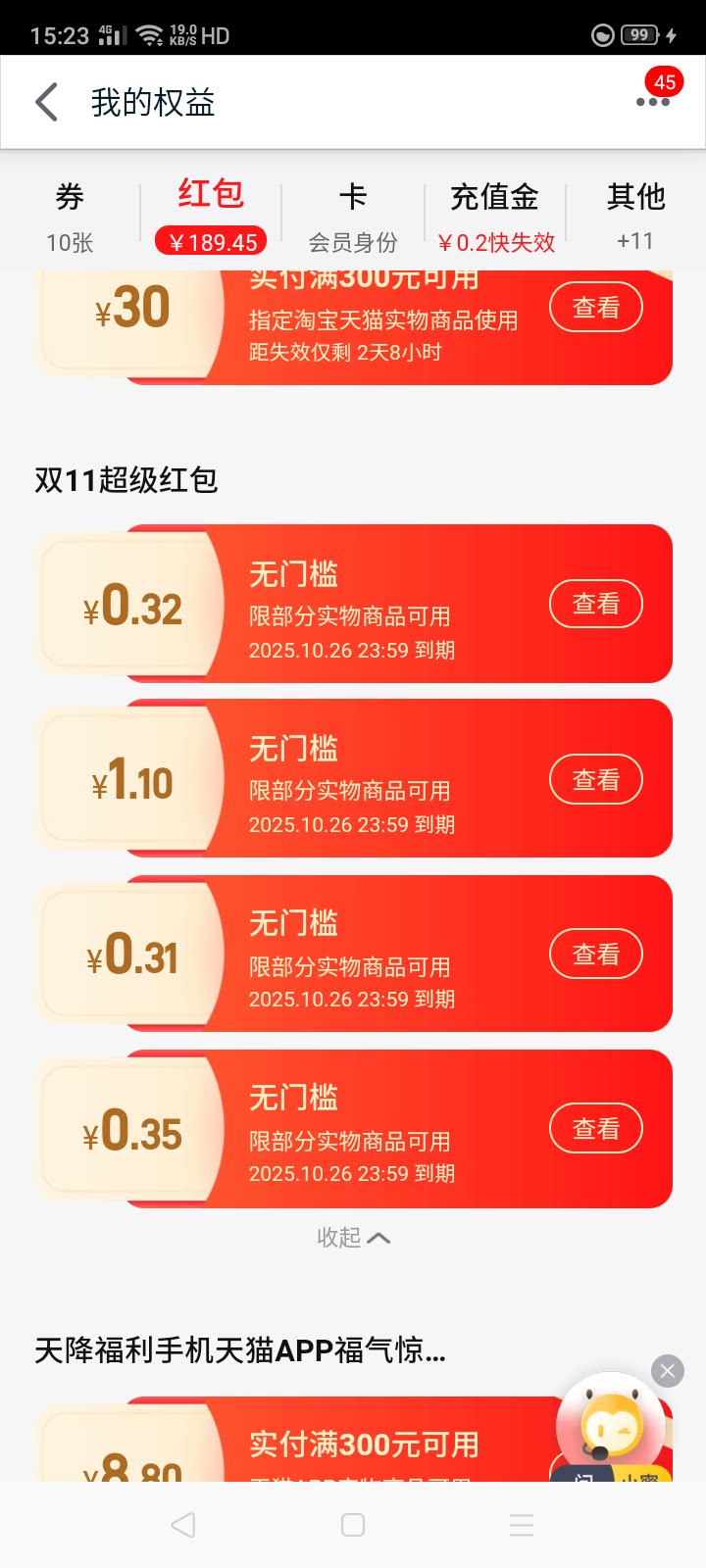The image size is (706, 1568).
Task: Collapse the 双11超级红包 list via 收起
Action: [x=353, y=1237]
